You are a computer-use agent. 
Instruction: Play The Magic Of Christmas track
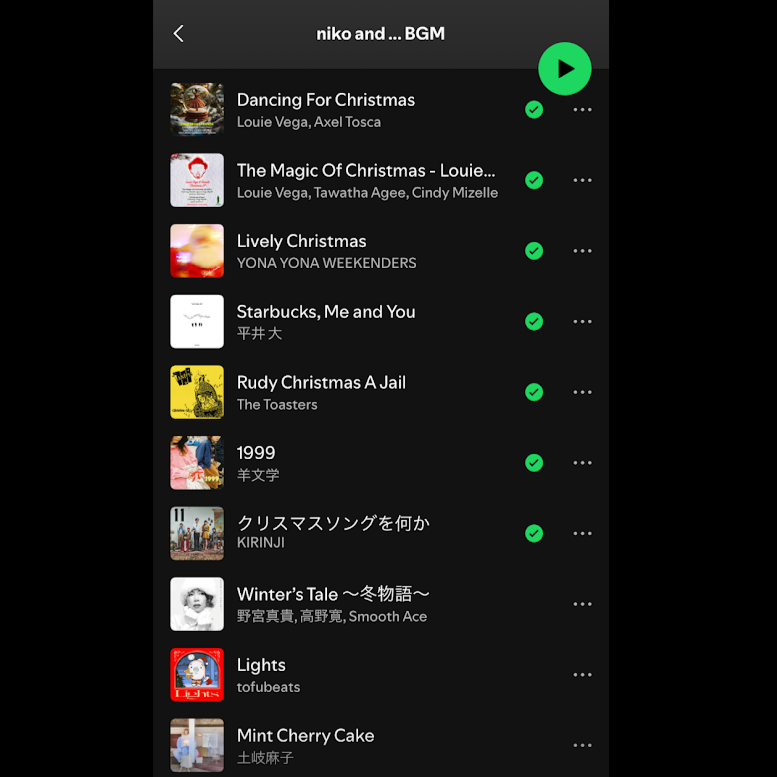[x=365, y=180]
